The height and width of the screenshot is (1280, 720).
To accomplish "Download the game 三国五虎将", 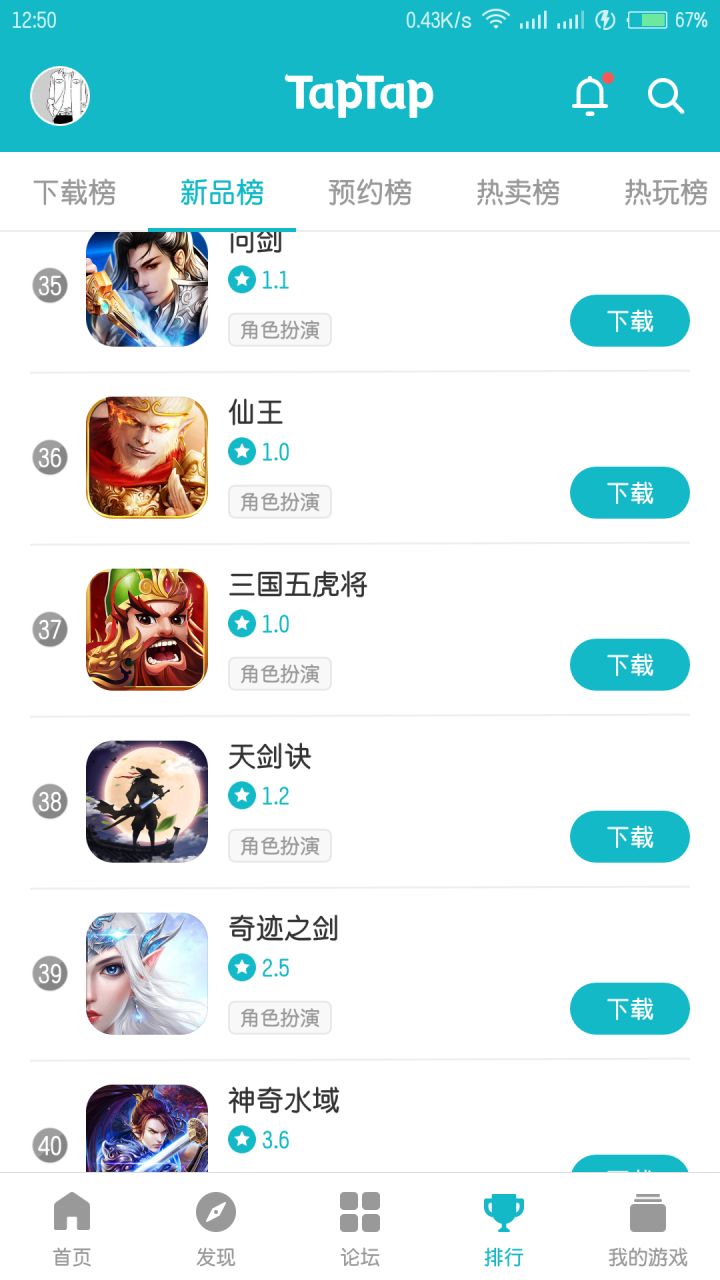I will (x=630, y=665).
